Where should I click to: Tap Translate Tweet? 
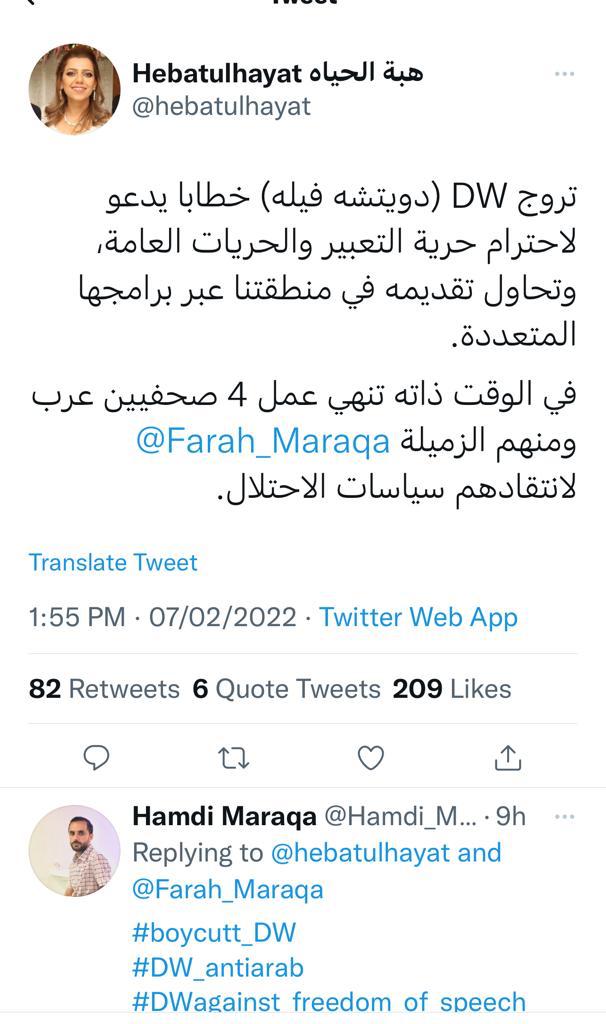[113, 562]
